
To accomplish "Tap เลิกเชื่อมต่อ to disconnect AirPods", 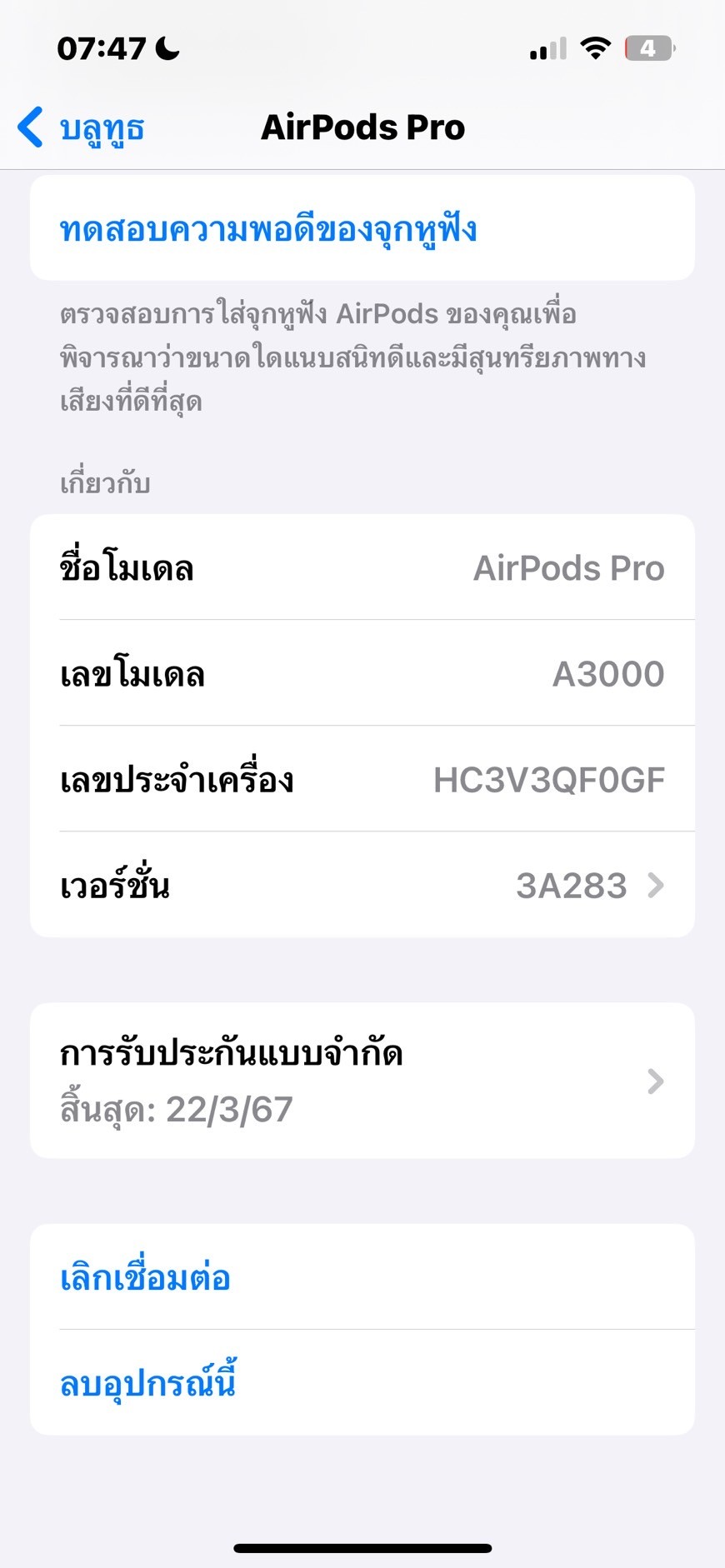I will [362, 1276].
